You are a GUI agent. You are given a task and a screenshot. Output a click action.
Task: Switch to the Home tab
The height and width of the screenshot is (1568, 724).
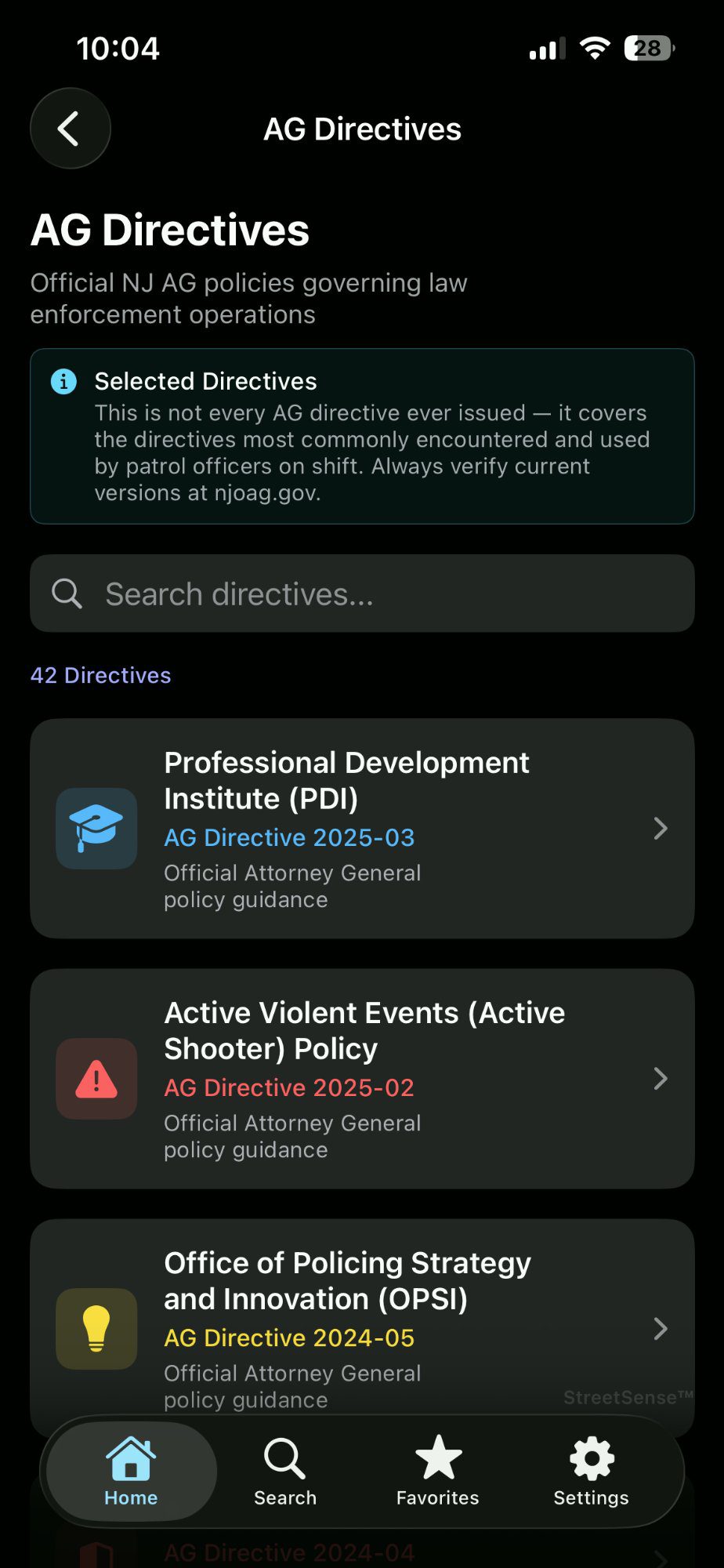point(131,1472)
